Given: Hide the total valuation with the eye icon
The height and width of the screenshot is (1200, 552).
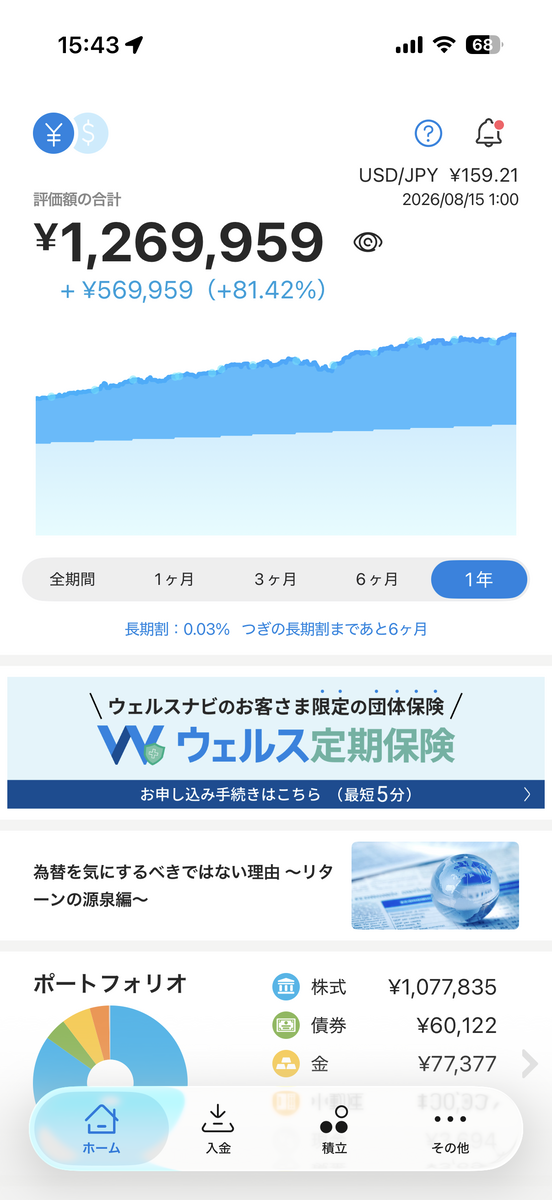Looking at the screenshot, I should pos(368,242).
